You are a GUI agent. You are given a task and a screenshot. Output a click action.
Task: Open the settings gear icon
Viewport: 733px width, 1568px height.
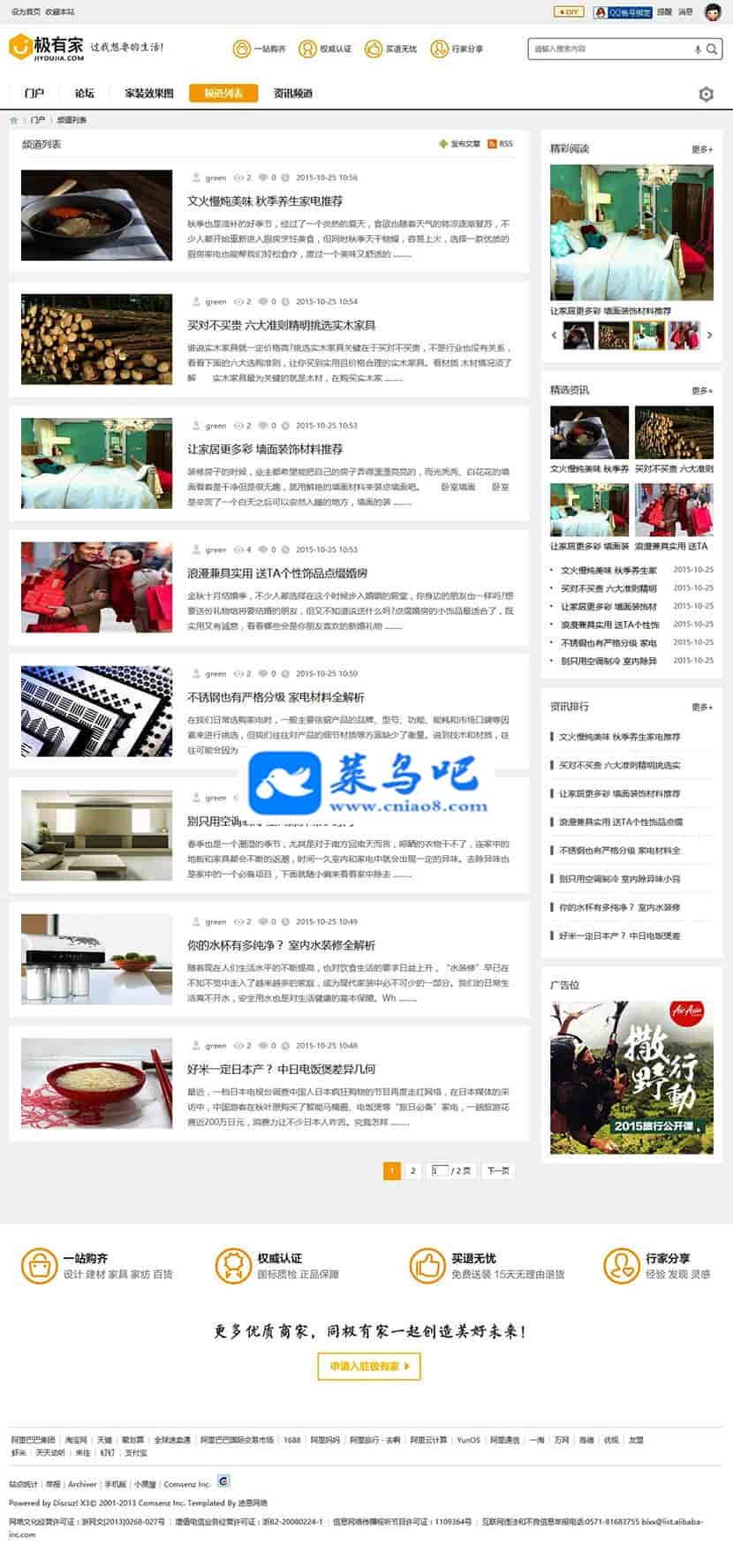point(706,94)
